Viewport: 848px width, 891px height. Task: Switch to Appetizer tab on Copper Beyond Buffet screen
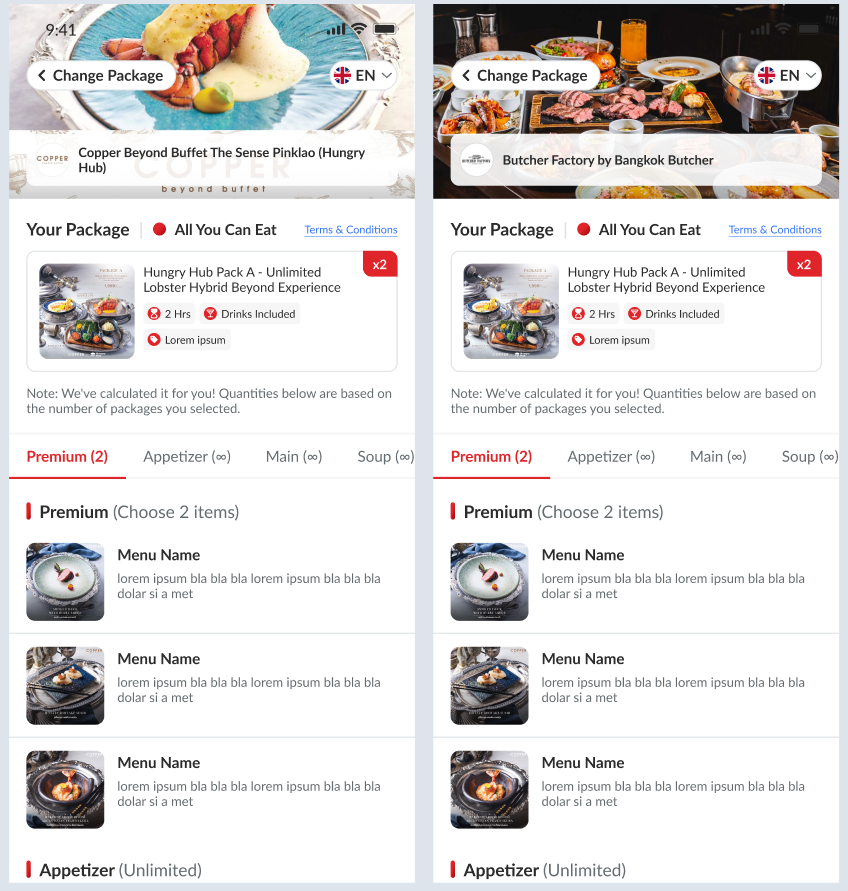tap(187, 457)
